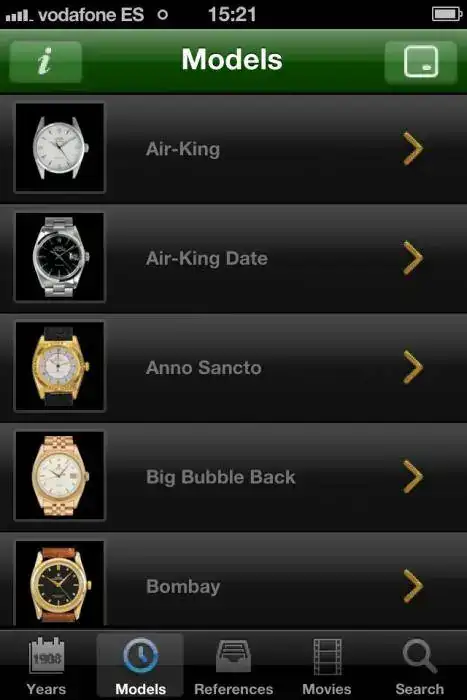Select the Models tab
Viewport: 467px width, 700px height.
coord(140,666)
